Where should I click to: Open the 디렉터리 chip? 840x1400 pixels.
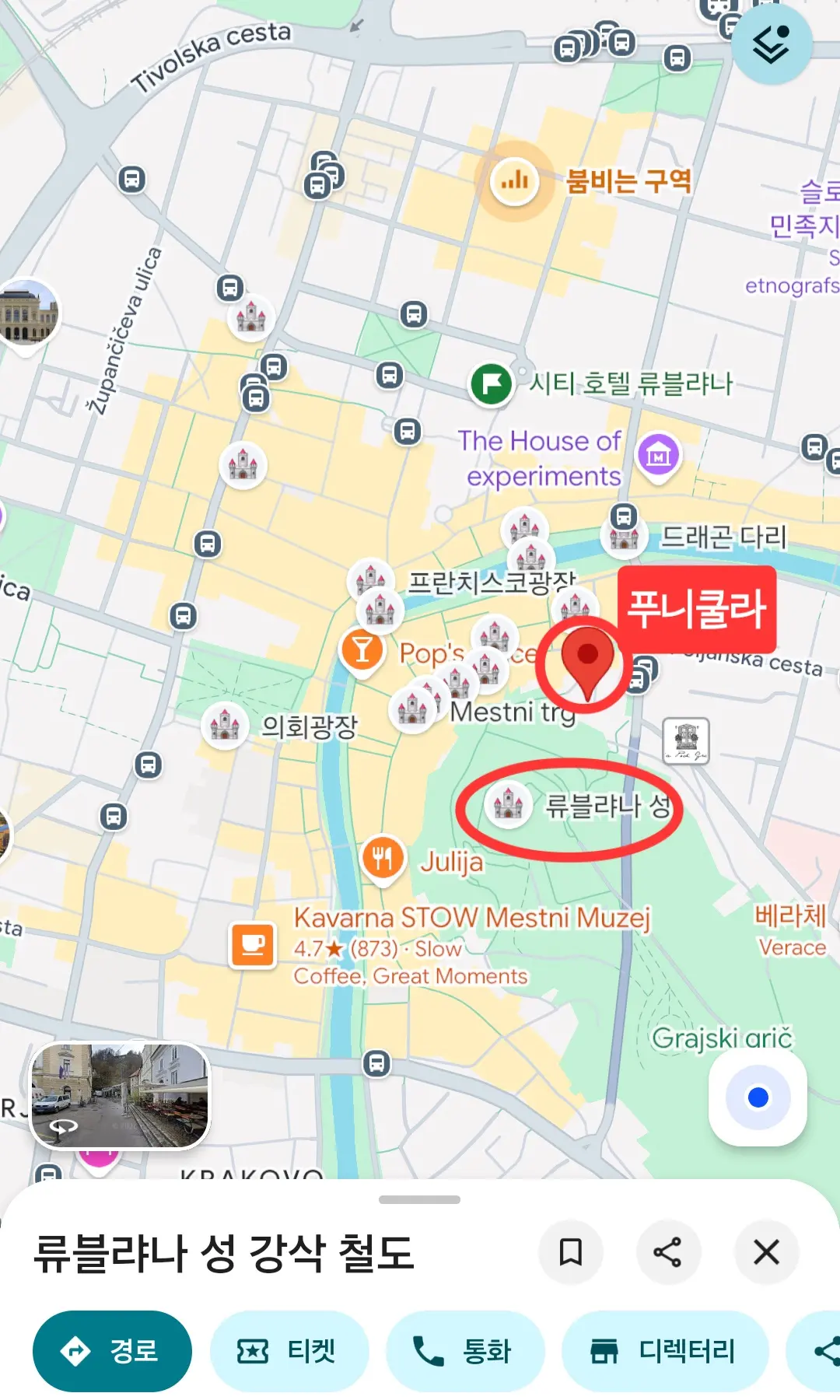click(x=665, y=1351)
